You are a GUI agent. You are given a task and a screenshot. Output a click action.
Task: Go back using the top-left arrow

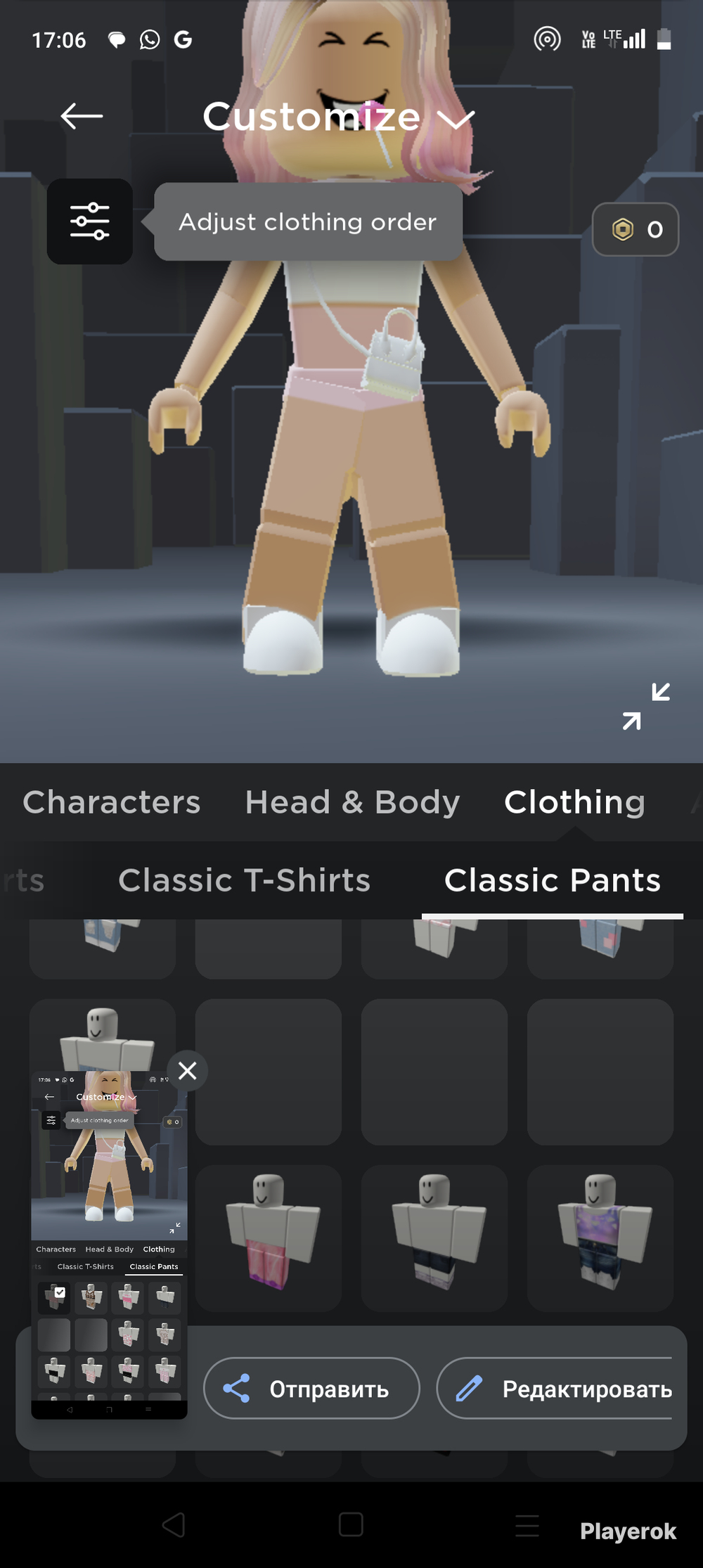[82, 116]
